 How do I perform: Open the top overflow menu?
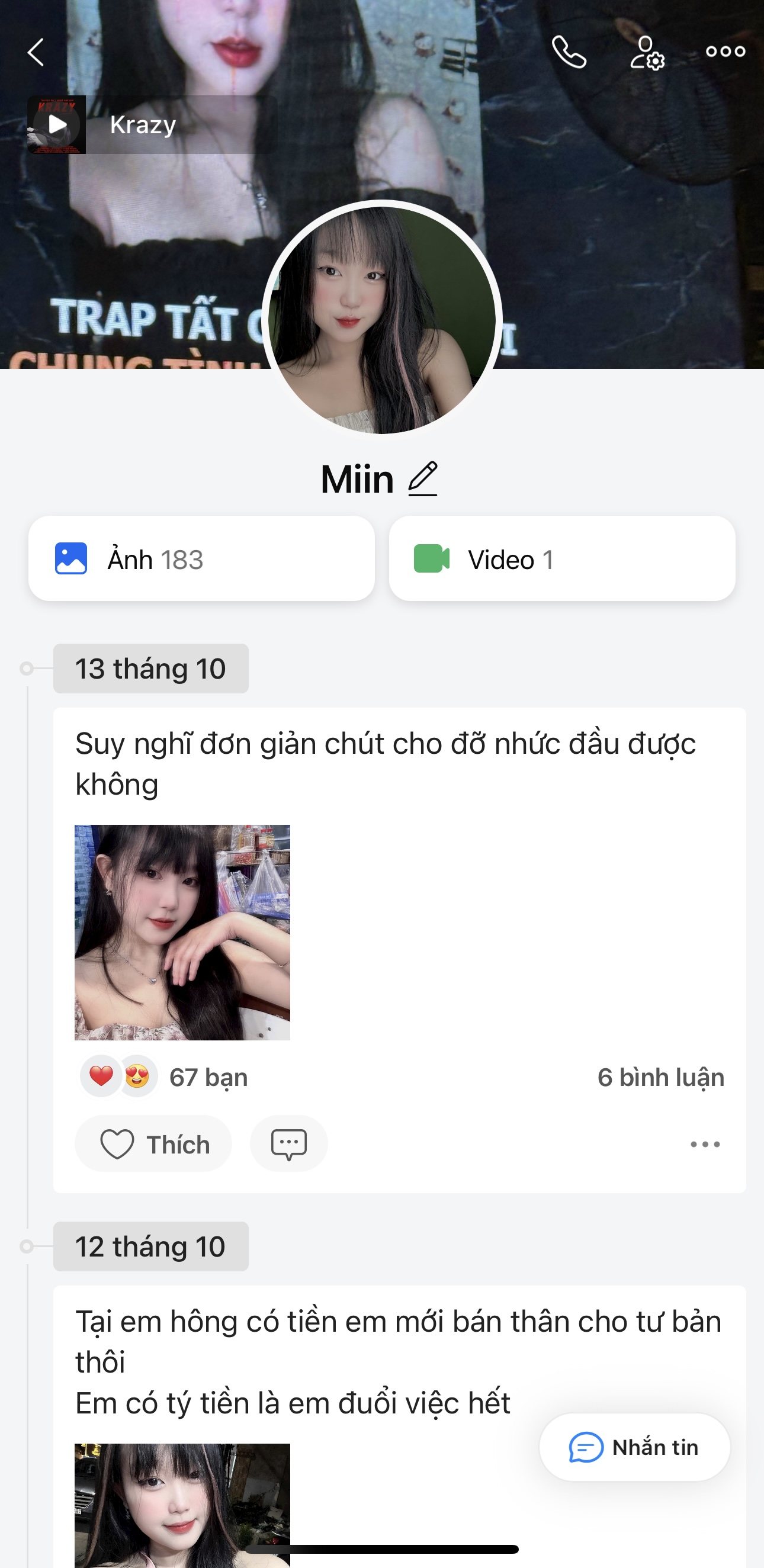[x=725, y=52]
